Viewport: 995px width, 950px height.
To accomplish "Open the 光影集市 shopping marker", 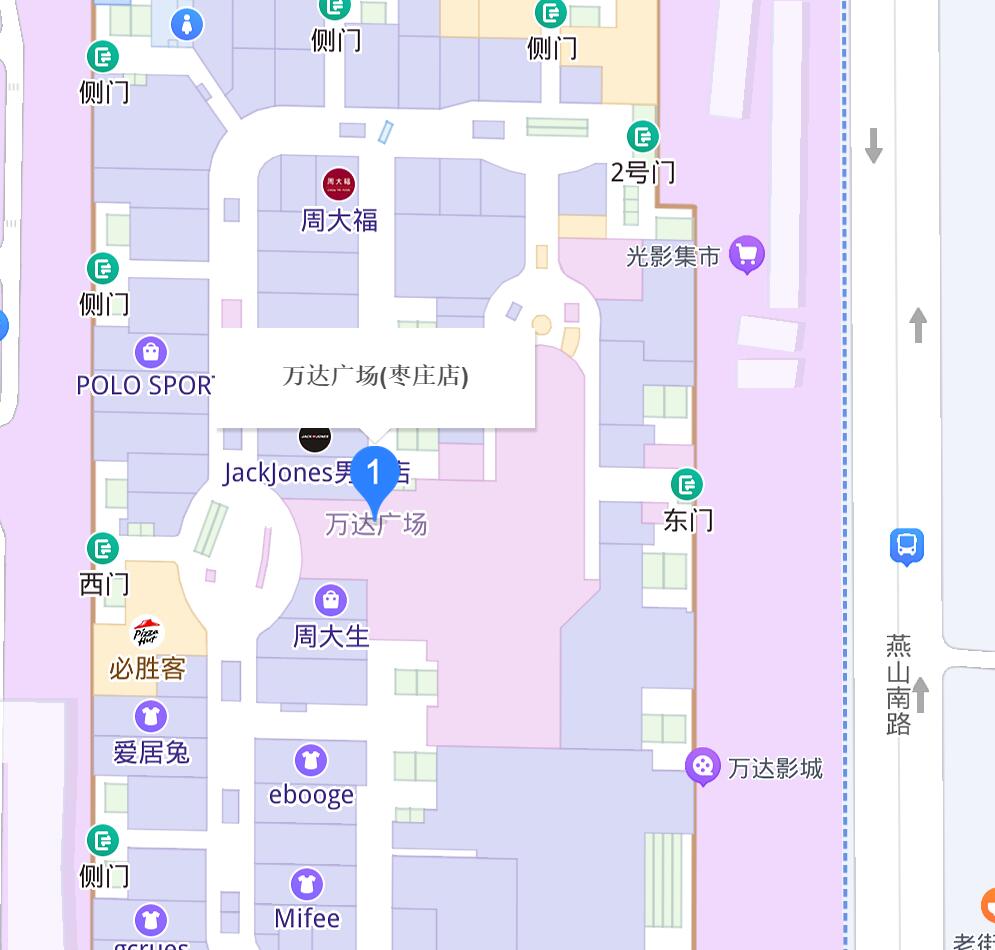I will [x=746, y=254].
